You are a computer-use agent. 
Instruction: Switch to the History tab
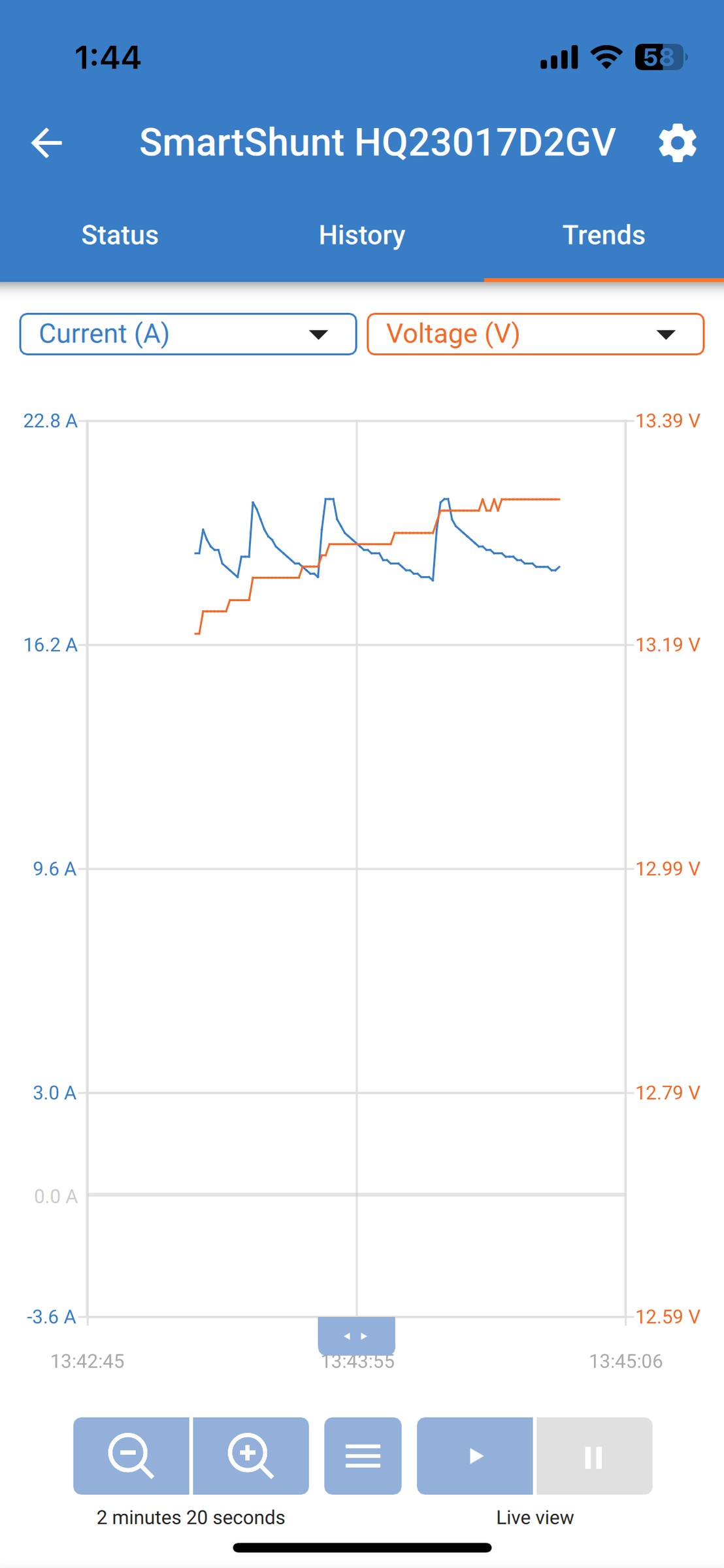362,235
